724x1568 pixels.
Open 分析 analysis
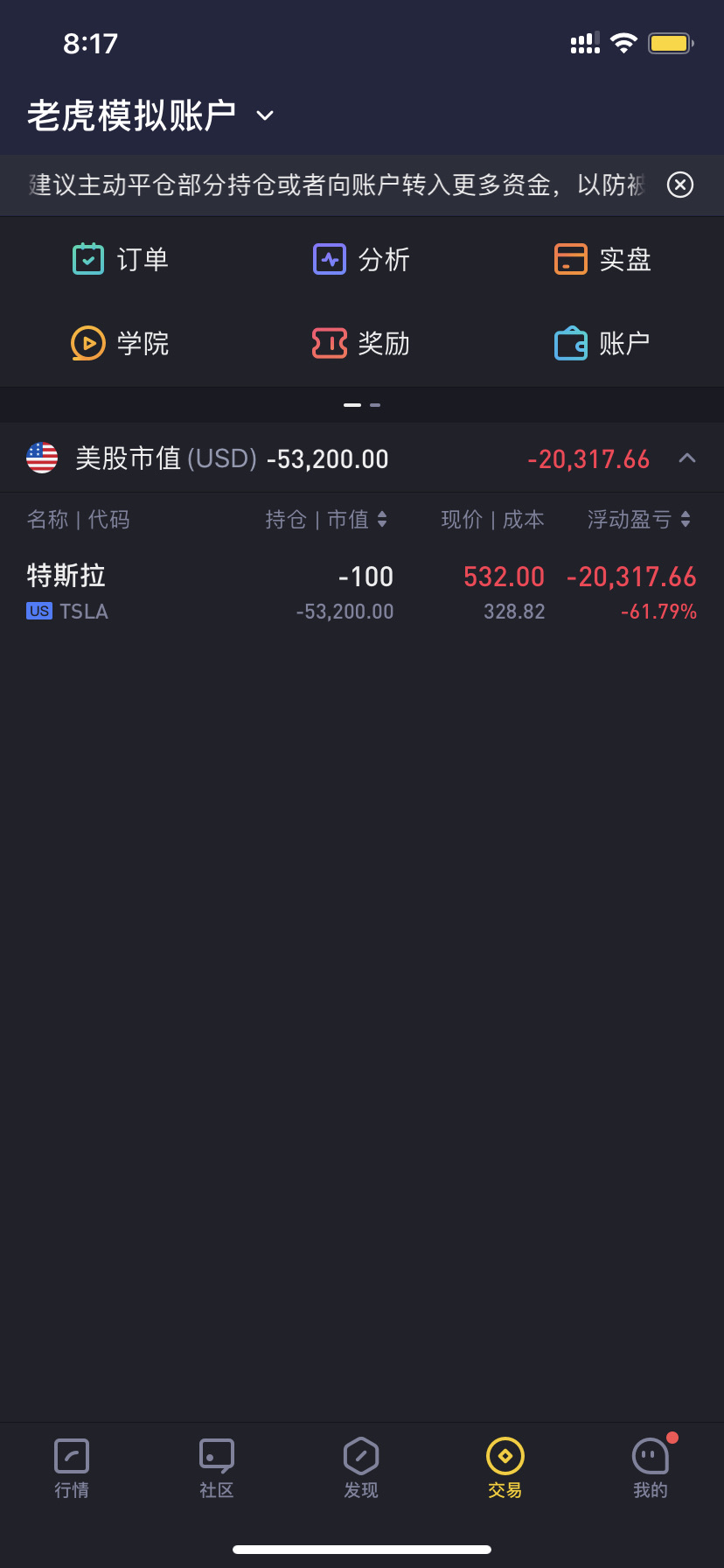tap(361, 259)
